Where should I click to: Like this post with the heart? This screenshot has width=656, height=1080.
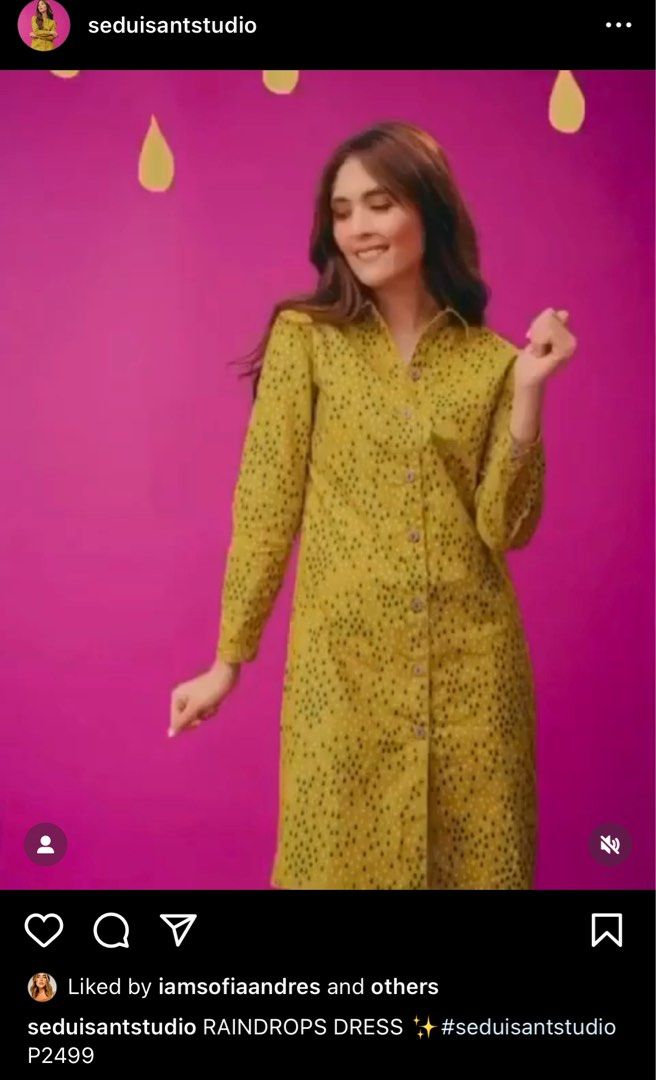[x=44, y=930]
